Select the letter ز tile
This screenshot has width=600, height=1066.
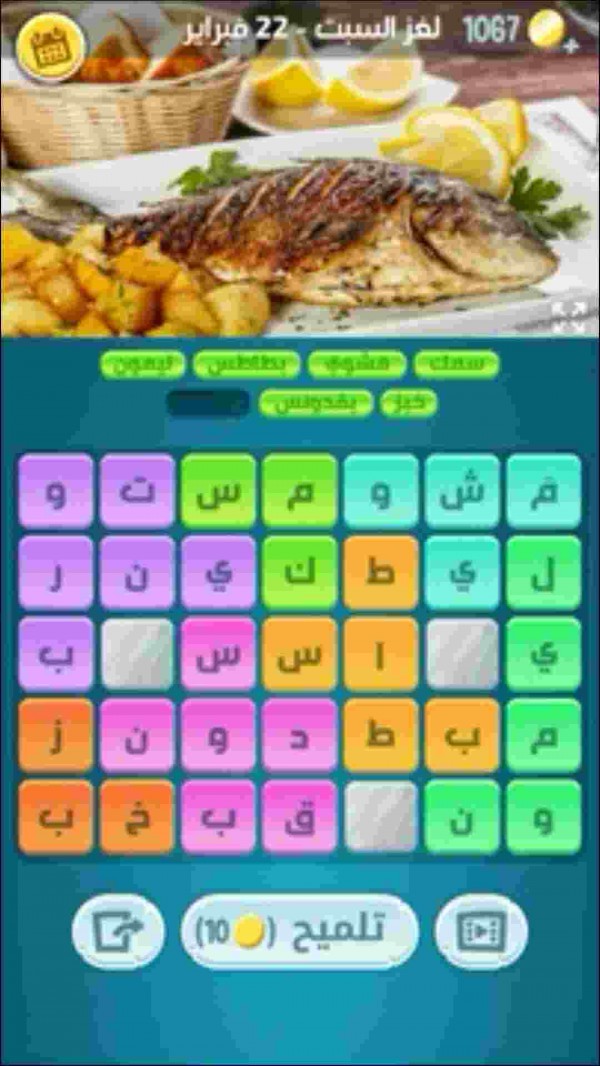click(56, 735)
